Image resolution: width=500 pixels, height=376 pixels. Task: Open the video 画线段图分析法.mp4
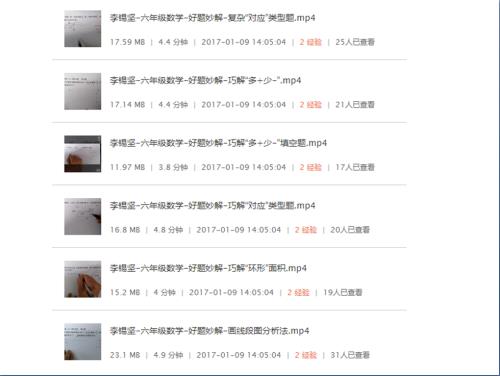click(209, 331)
